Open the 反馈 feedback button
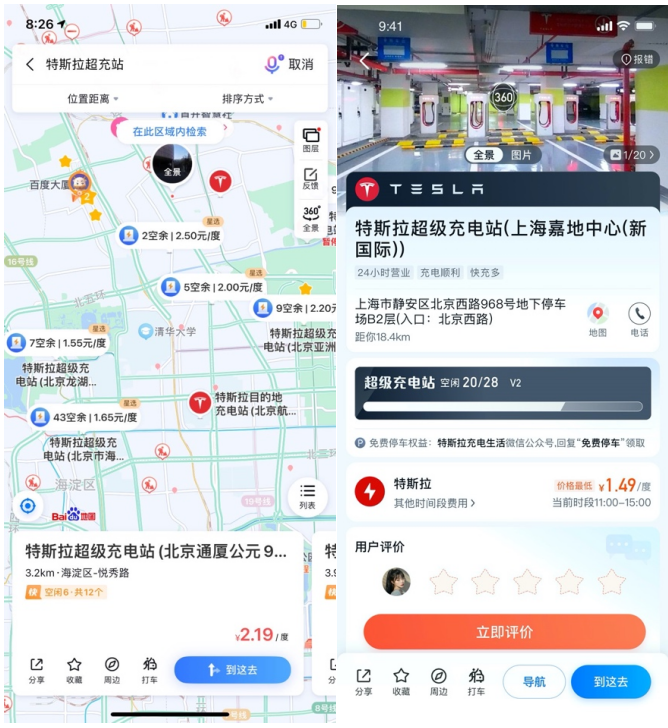The width and height of the screenshot is (668, 728). pos(311,178)
